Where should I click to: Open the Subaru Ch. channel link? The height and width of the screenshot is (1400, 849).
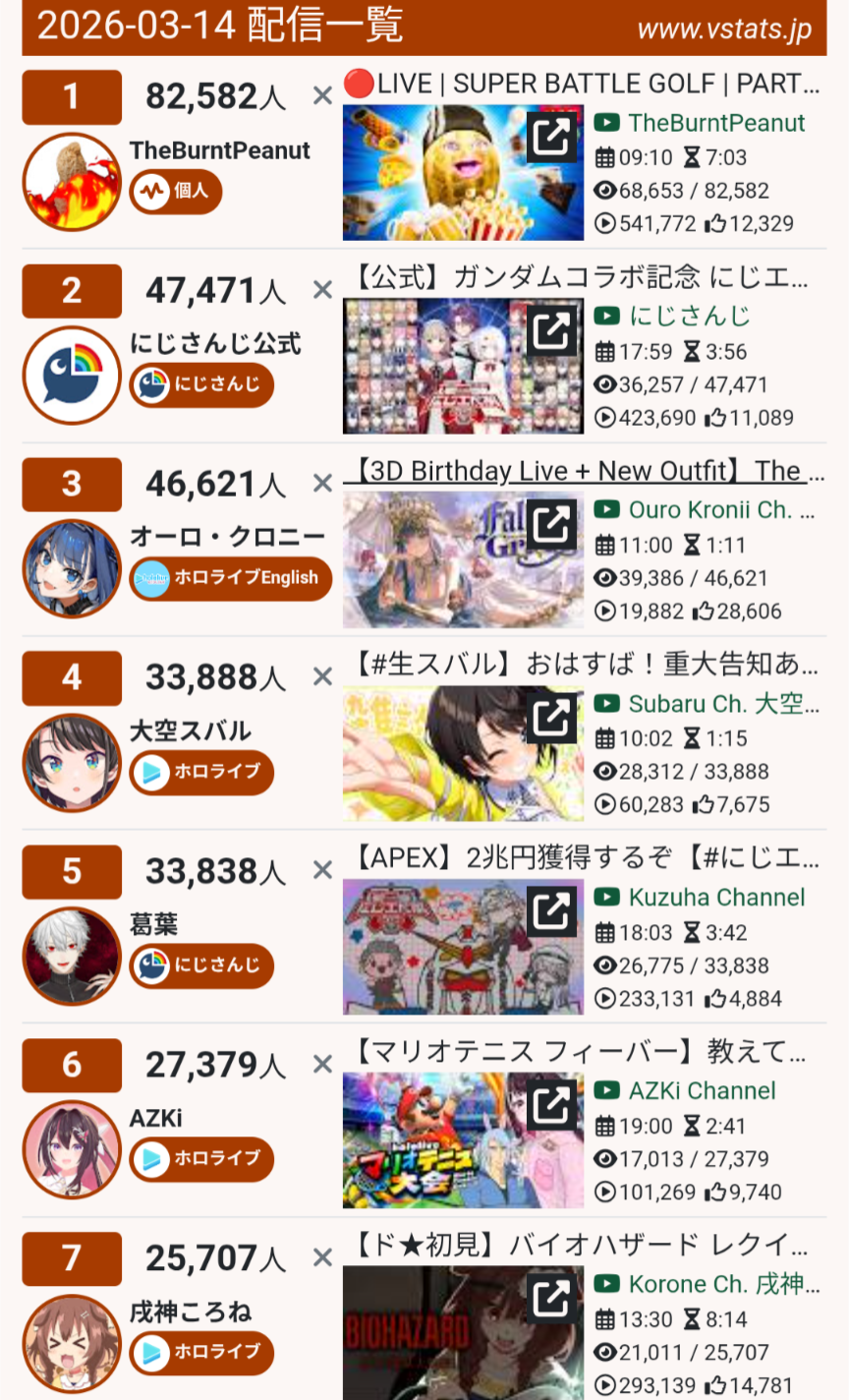pos(722,704)
